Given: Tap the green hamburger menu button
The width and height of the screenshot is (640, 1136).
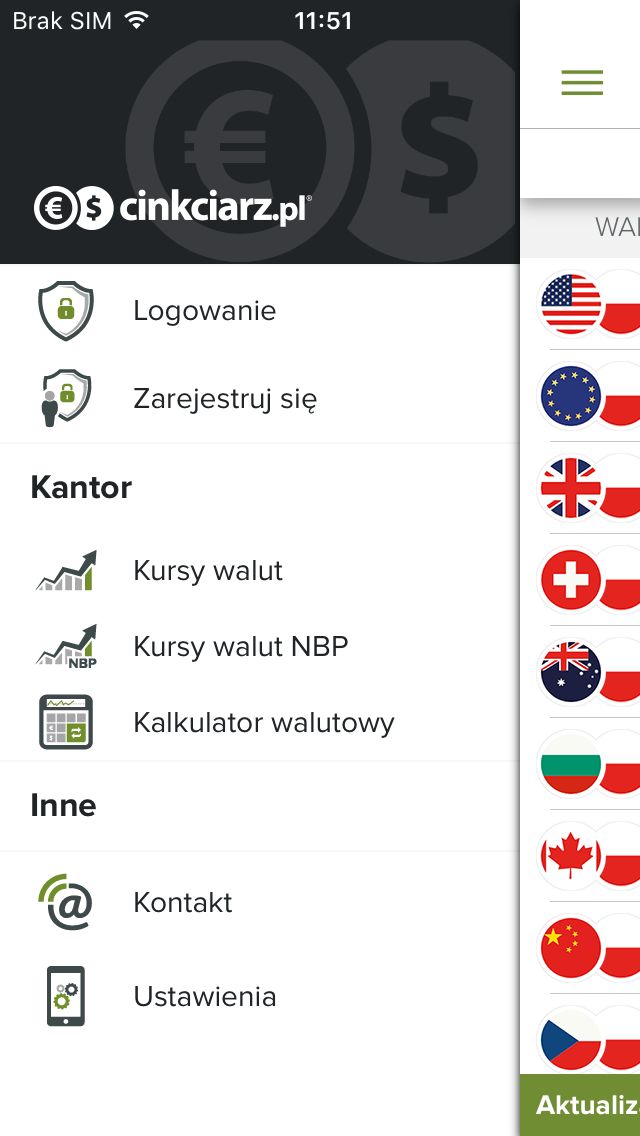Looking at the screenshot, I should coord(582,83).
